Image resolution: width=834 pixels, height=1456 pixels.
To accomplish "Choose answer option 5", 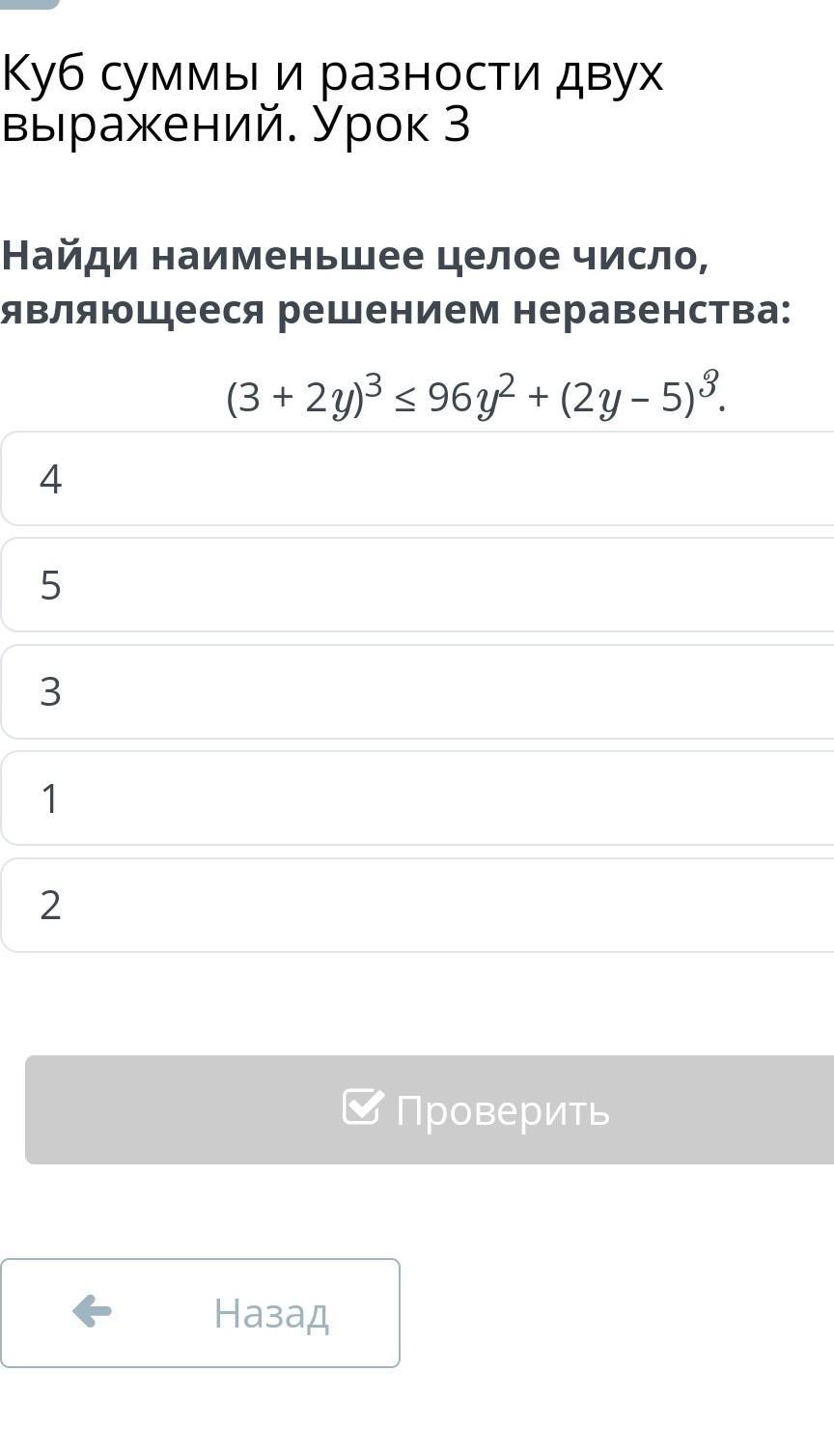I will pos(417,585).
